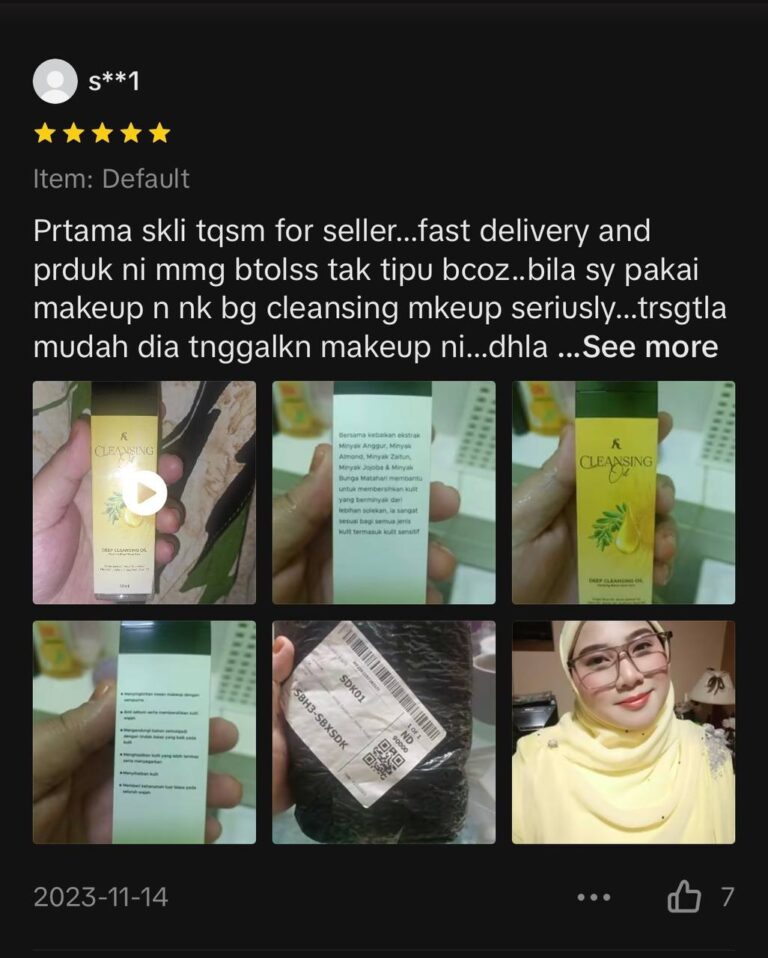Image resolution: width=768 pixels, height=958 pixels.
Task: View the black parcel shipping label photo
Action: pyautogui.click(x=384, y=732)
